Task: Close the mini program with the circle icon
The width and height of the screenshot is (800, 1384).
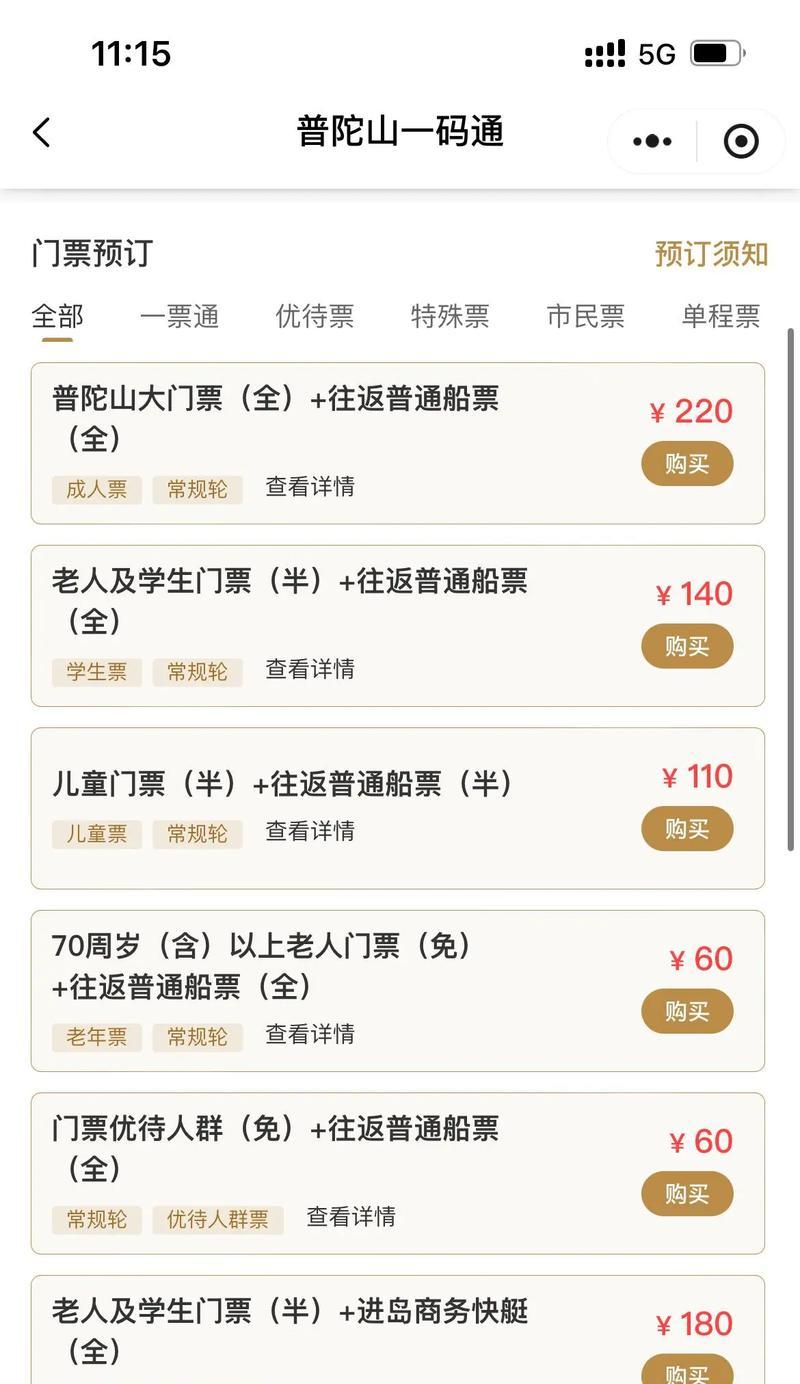Action: pos(741,141)
